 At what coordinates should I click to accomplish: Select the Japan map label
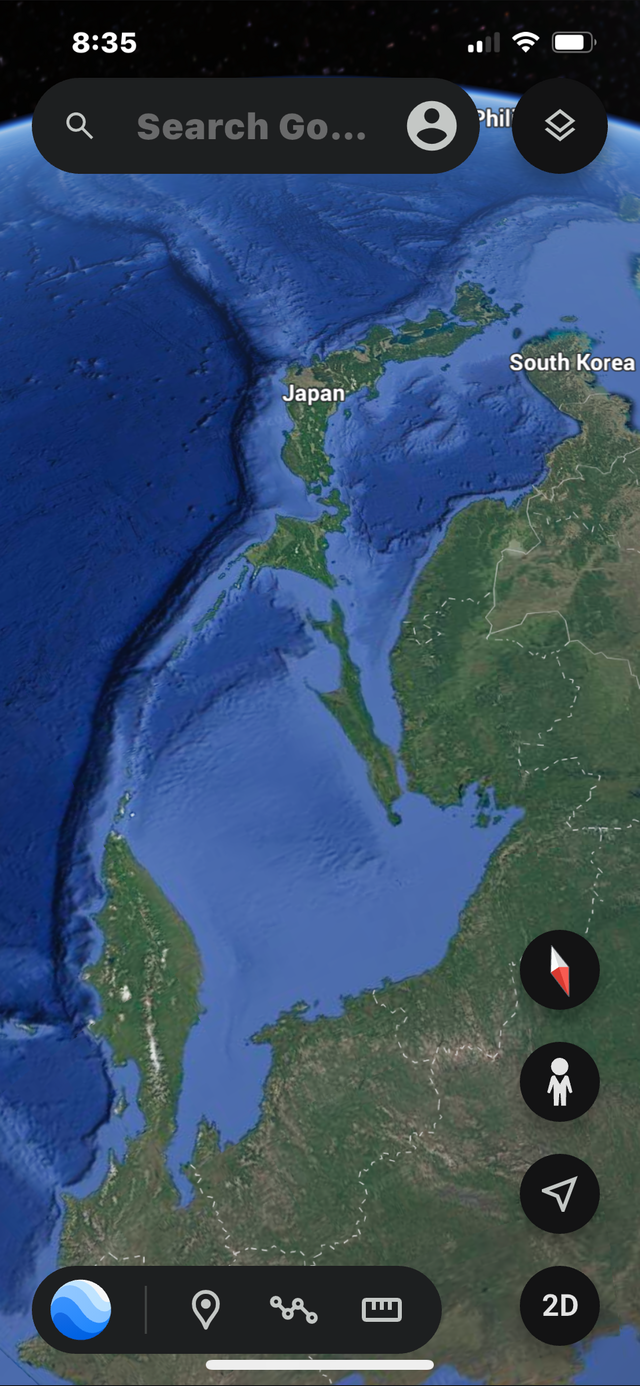[x=314, y=393]
